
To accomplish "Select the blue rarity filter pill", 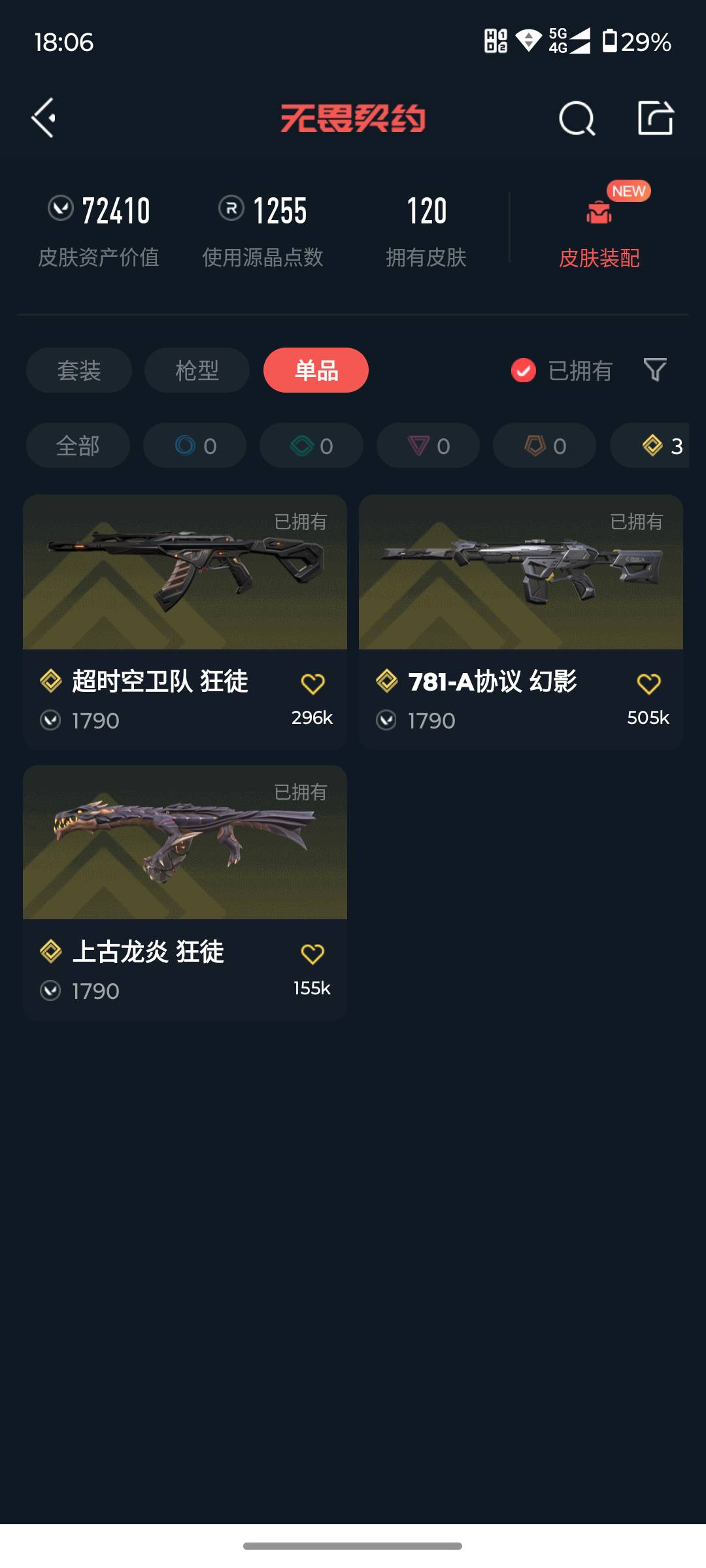I will [x=194, y=446].
